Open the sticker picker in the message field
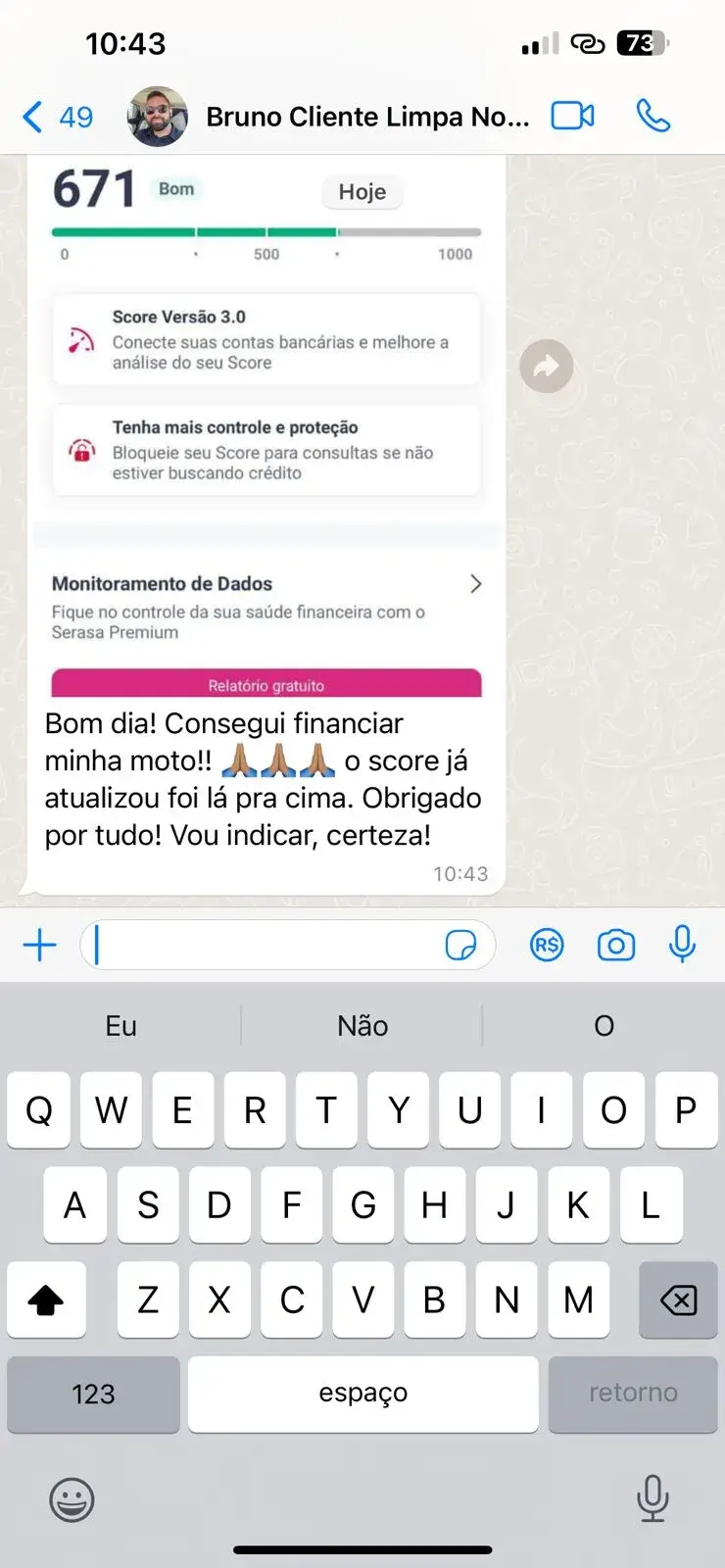 coord(460,944)
